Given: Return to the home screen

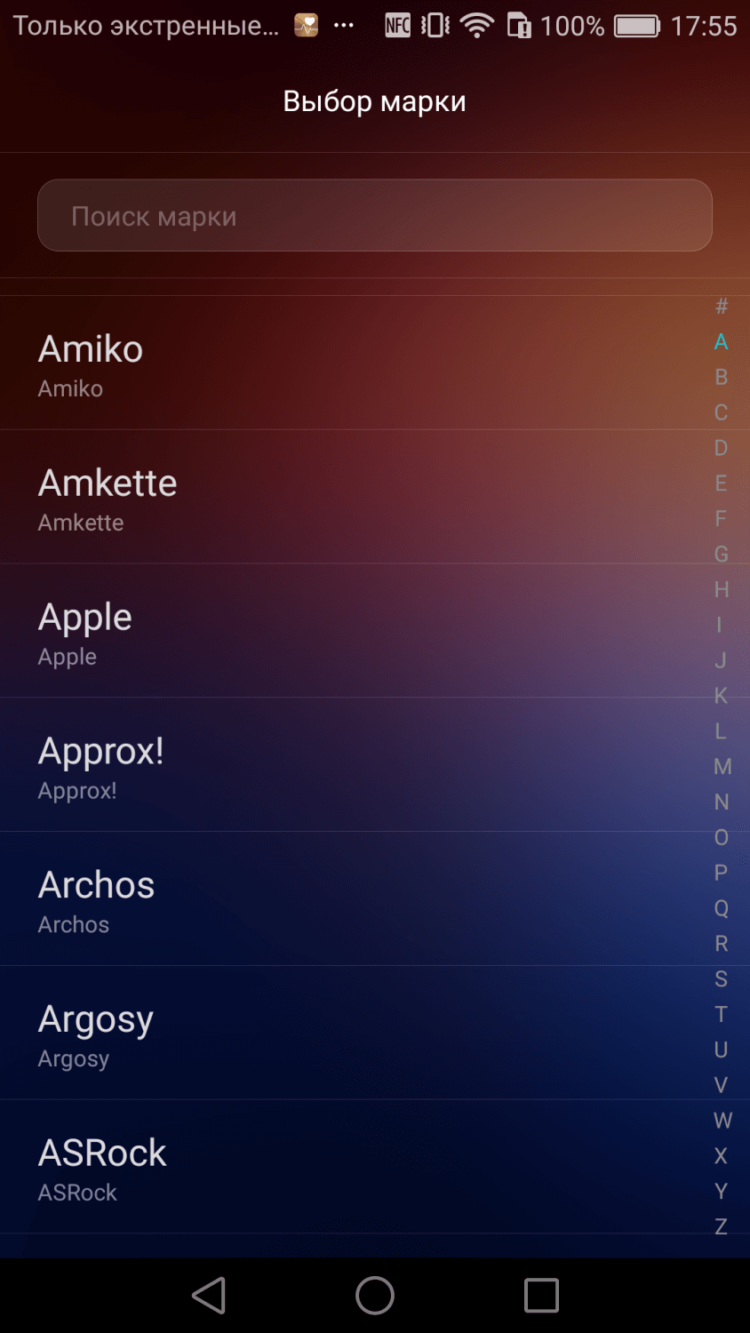Looking at the screenshot, I should (375, 1296).
